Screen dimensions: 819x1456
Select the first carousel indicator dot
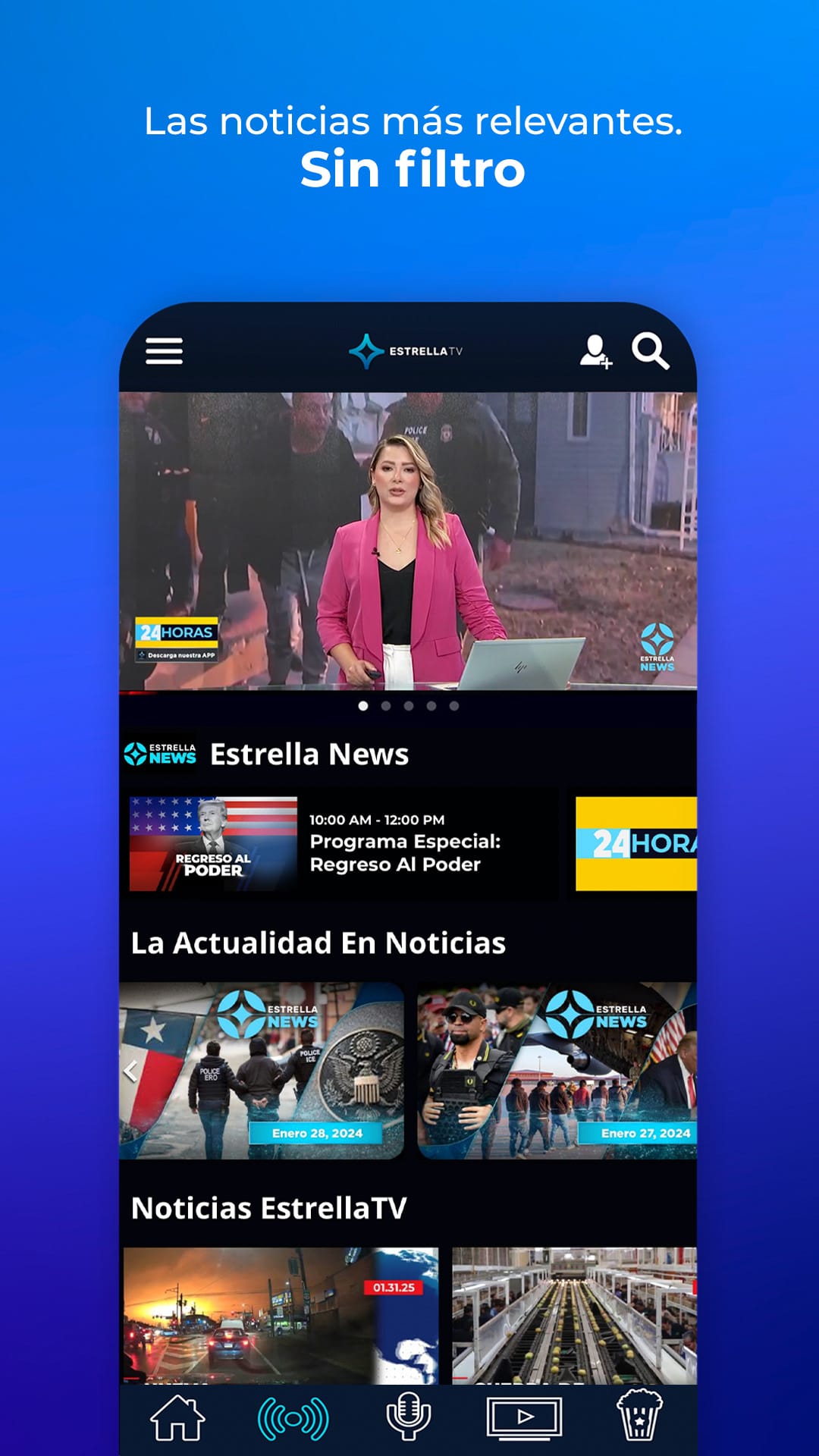click(362, 705)
